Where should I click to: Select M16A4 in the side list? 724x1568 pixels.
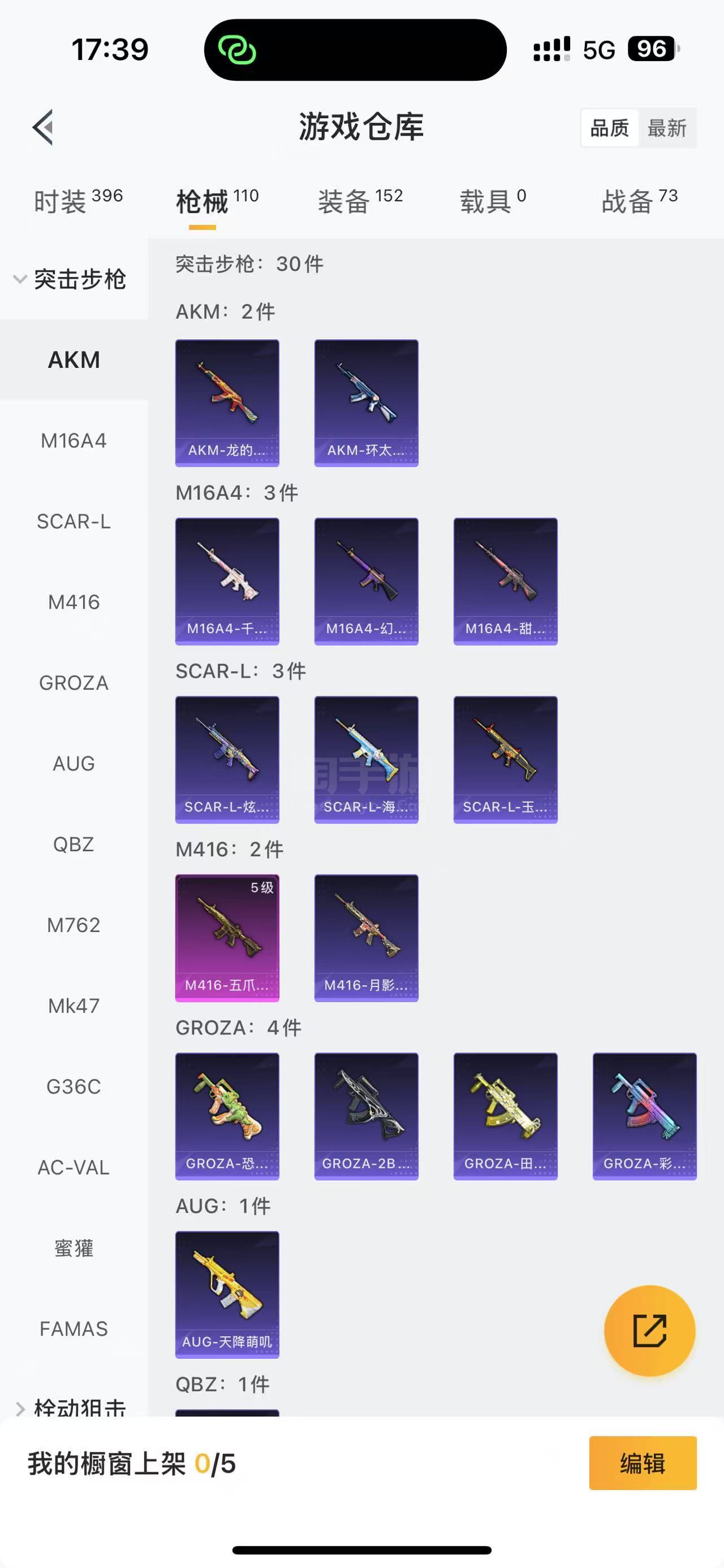click(74, 441)
